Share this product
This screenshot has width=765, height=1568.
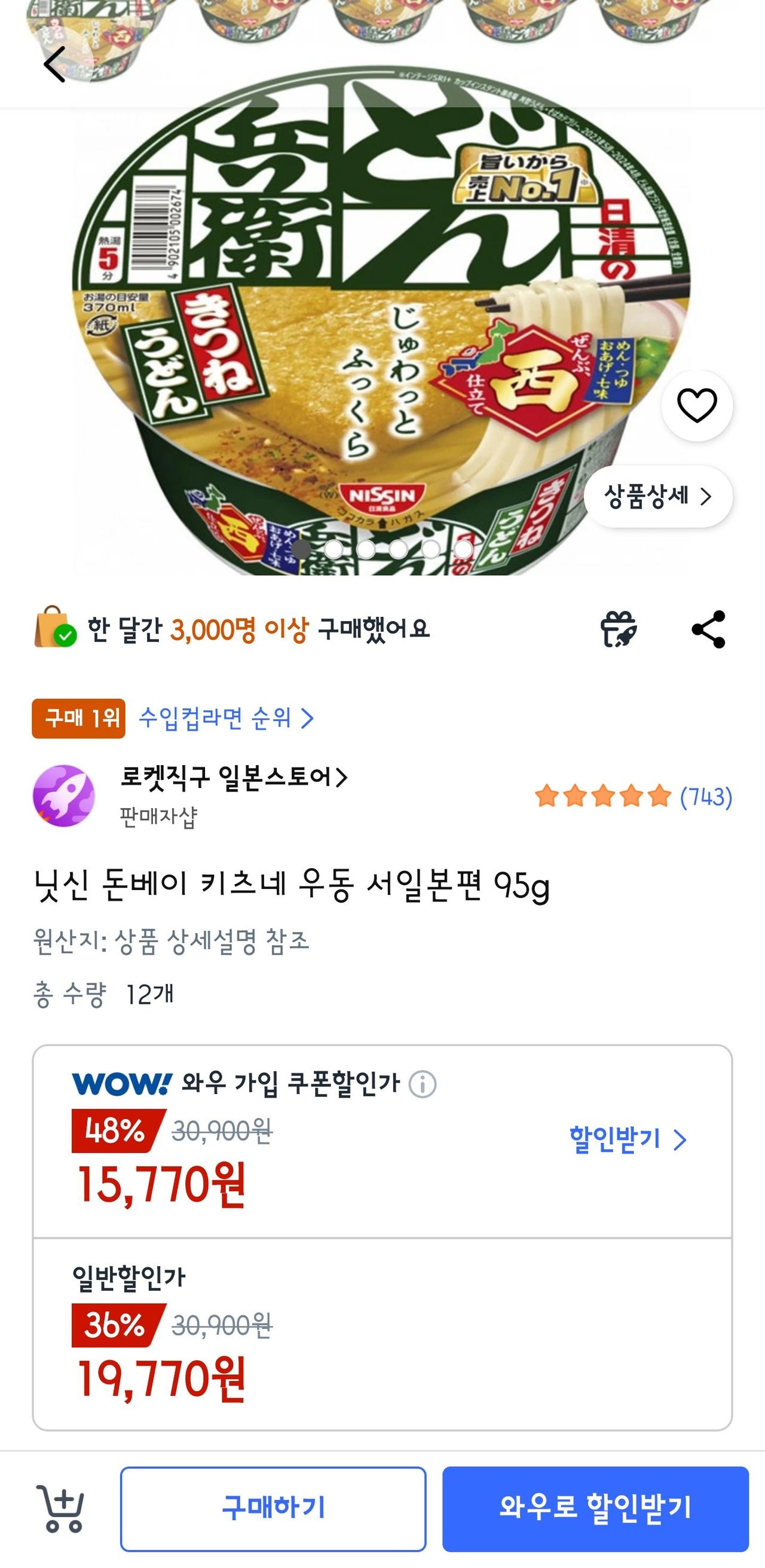click(x=708, y=629)
